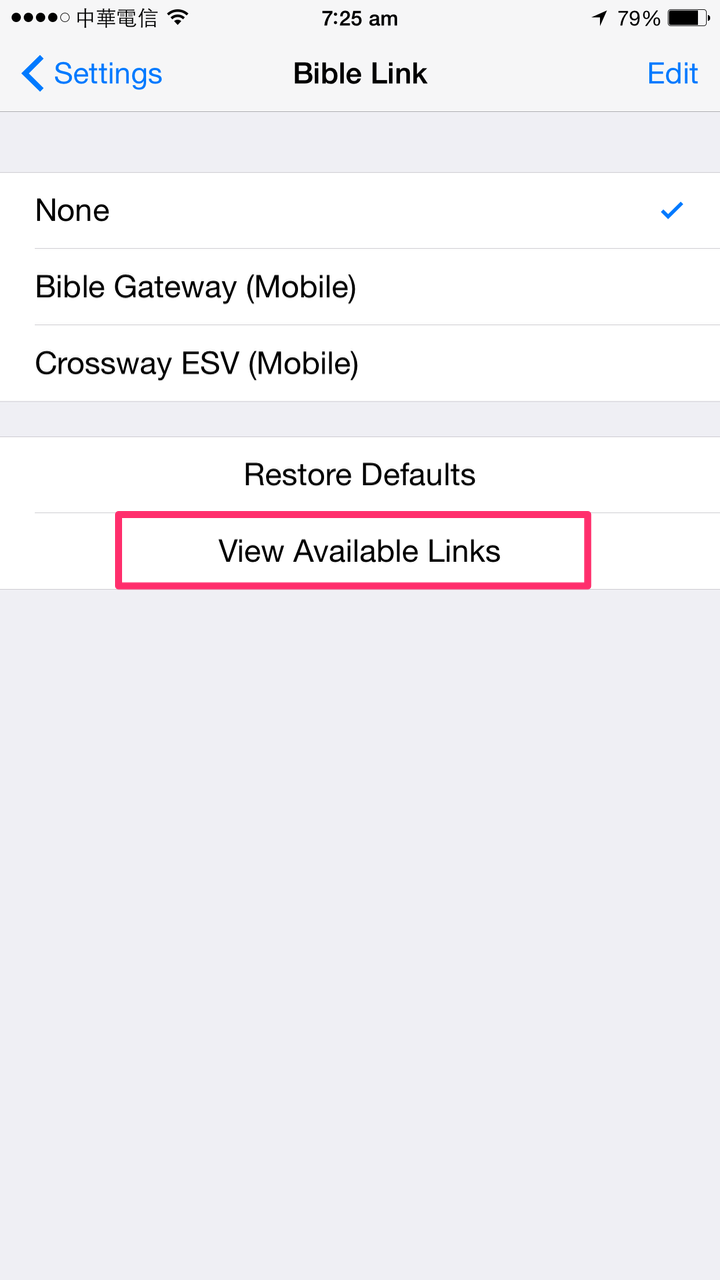Go back to Settings
Viewport: 720px width, 1280px height.
pyautogui.click(x=92, y=74)
